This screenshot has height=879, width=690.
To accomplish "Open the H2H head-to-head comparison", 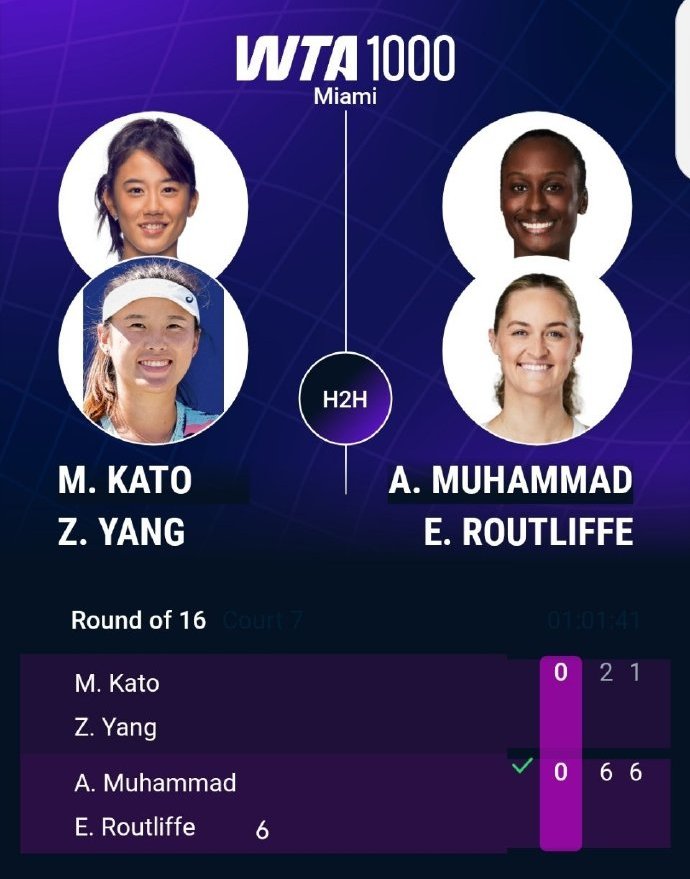I will pyautogui.click(x=345, y=401).
